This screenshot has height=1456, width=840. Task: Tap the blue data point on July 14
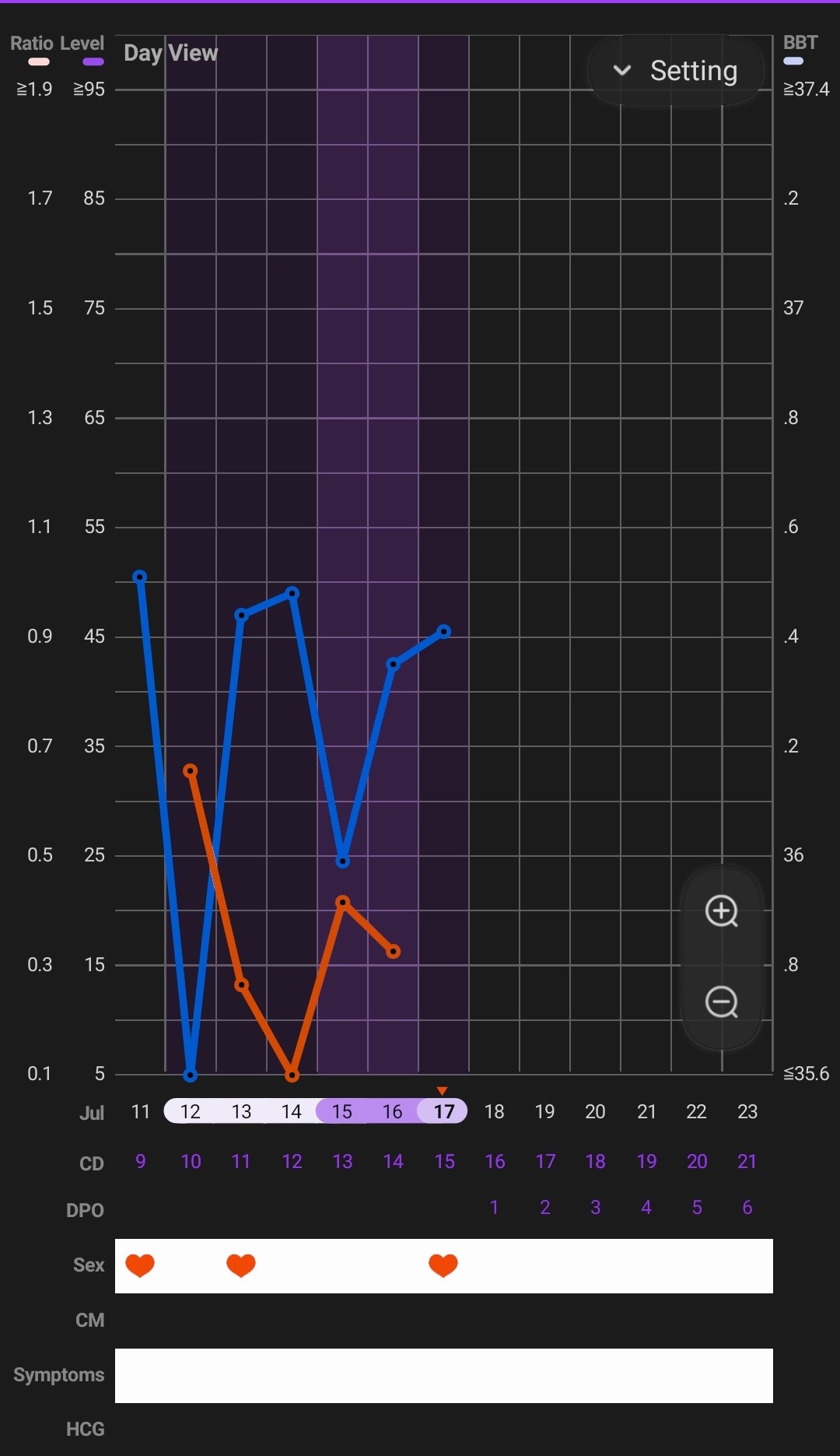click(292, 594)
